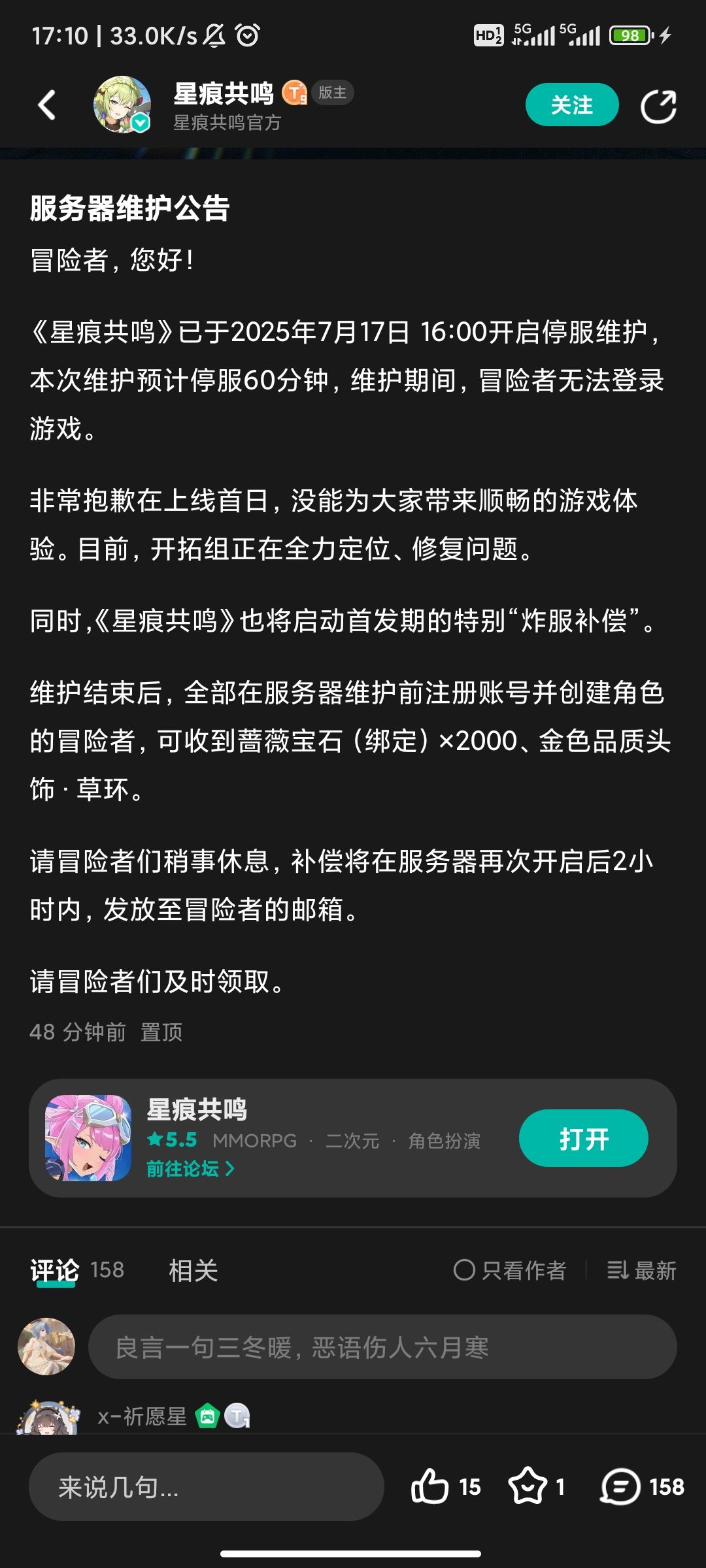Open the 星痕共鸣 game card

353,1137
